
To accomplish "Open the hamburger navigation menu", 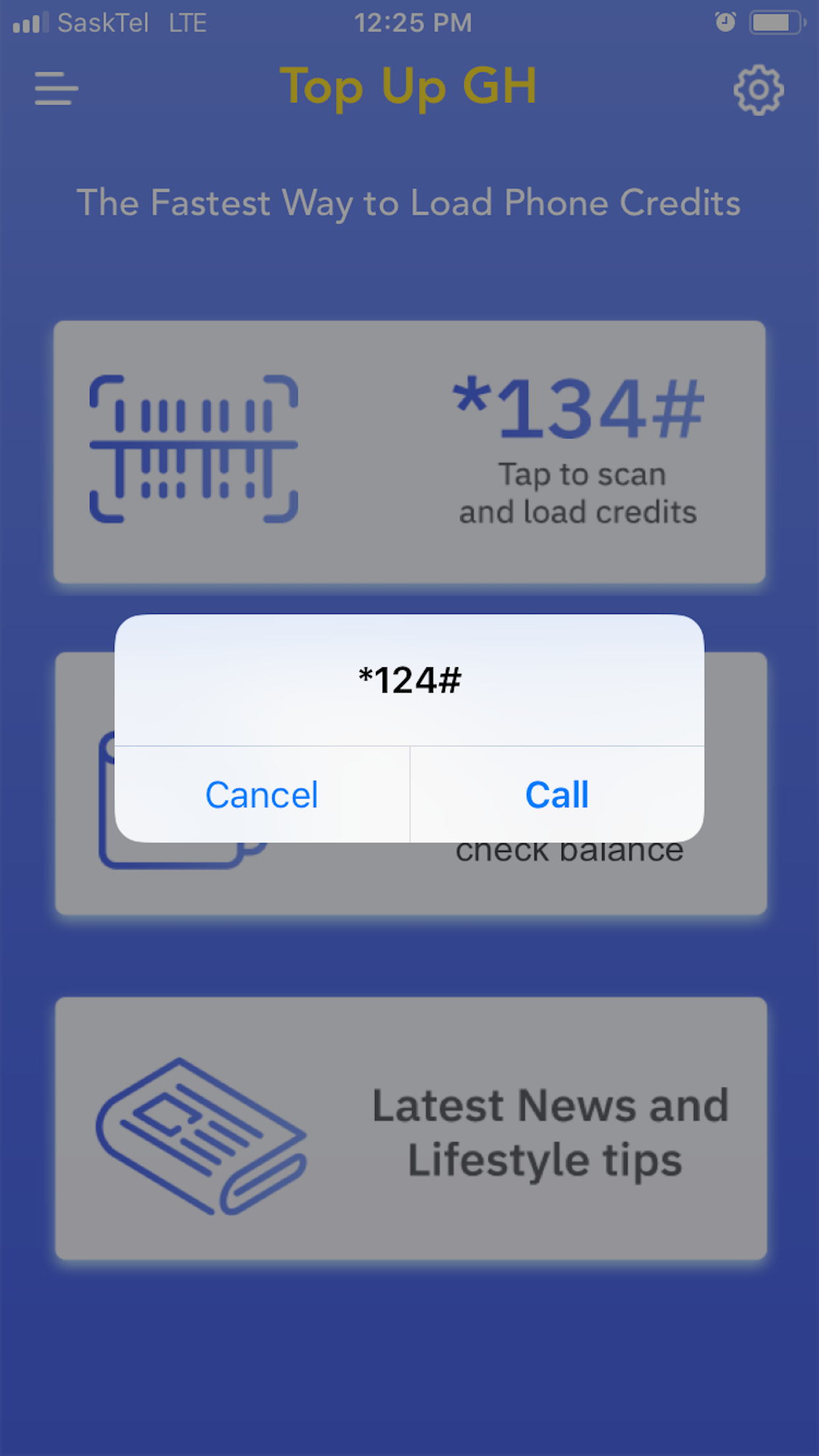I will pos(55,89).
